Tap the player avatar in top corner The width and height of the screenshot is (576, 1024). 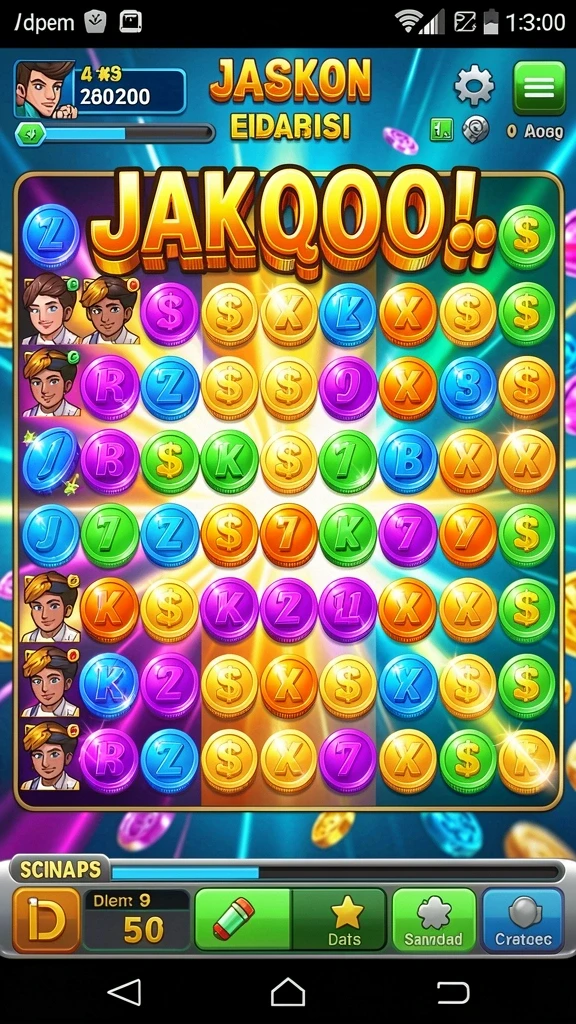[44, 89]
